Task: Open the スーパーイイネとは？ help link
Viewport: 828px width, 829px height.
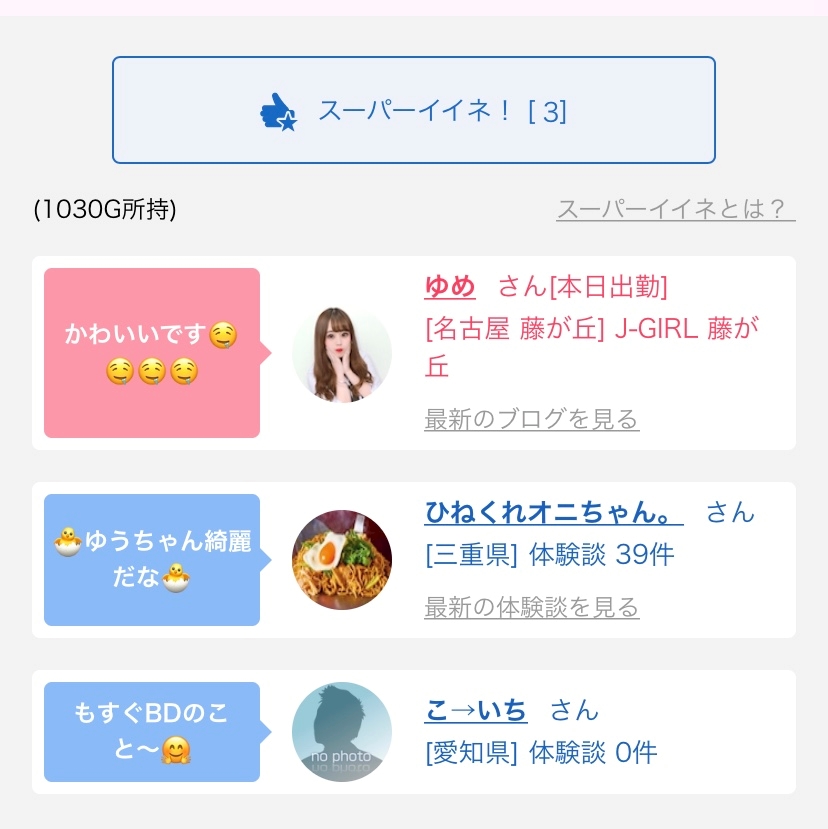Action: click(x=675, y=209)
